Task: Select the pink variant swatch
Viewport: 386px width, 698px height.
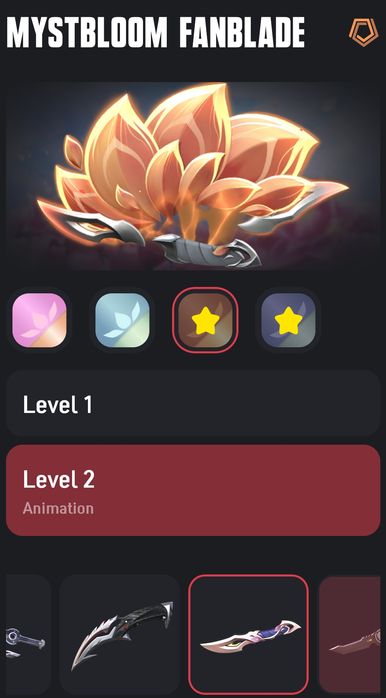Action: (x=39, y=320)
